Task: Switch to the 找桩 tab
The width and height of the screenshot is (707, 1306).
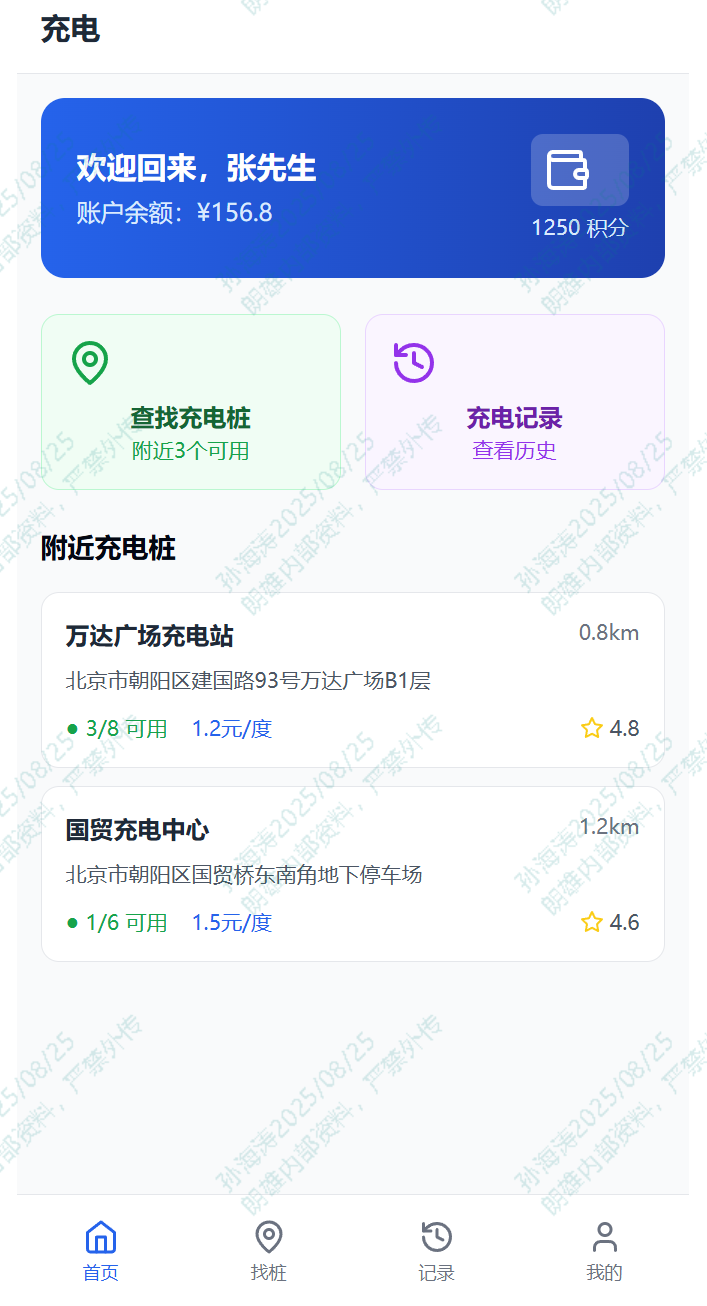Action: point(269,1251)
